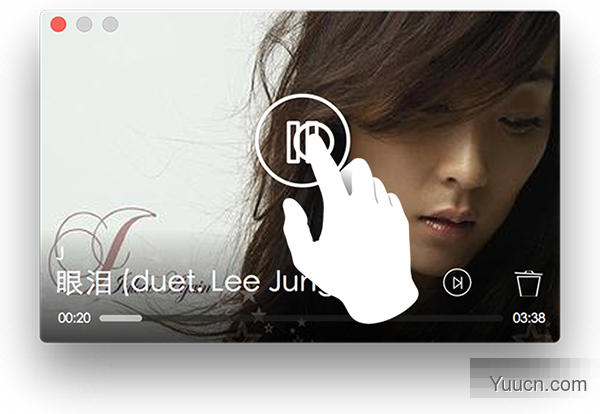The image size is (600, 414).
Task: Delete this song with the trash icon
Action: click(528, 283)
